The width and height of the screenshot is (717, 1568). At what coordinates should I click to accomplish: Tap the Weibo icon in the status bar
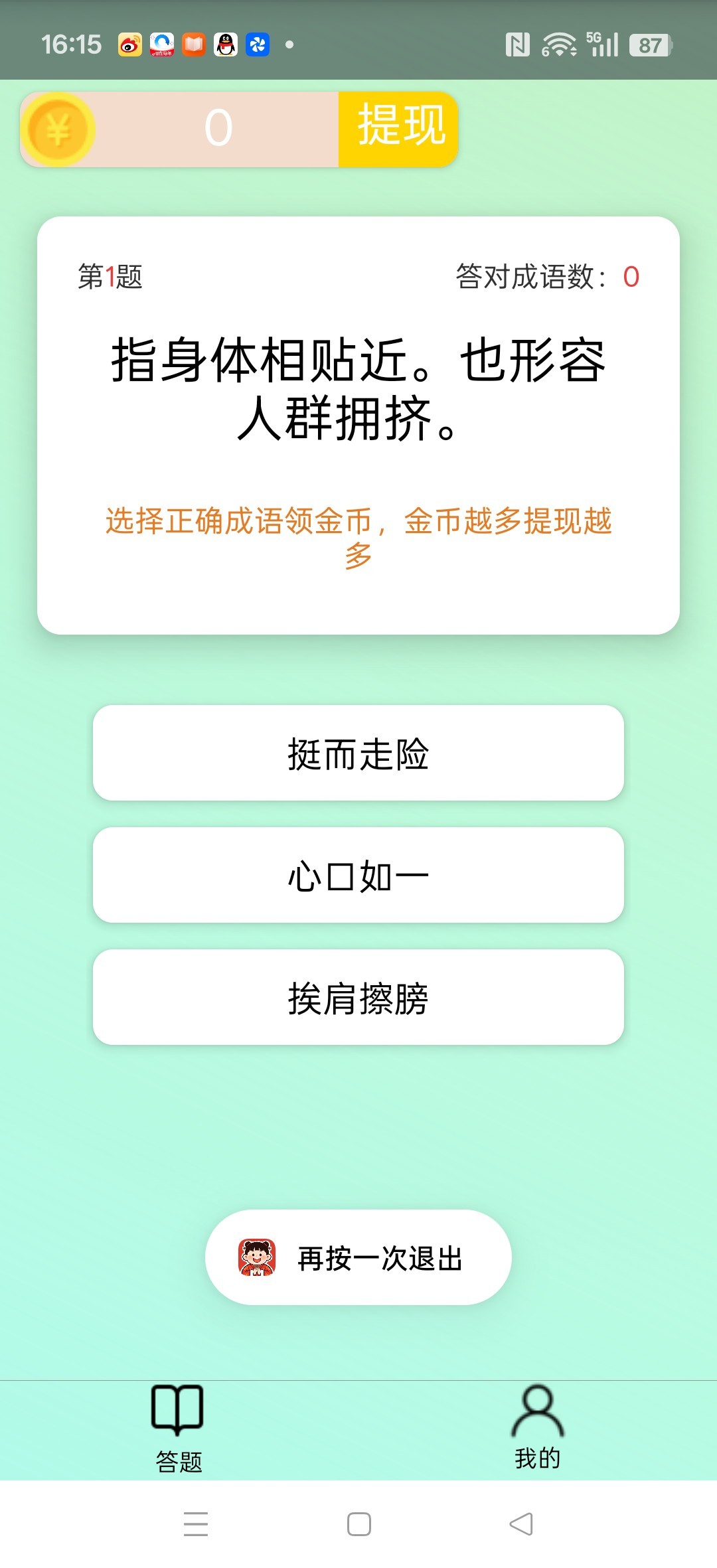tap(130, 44)
